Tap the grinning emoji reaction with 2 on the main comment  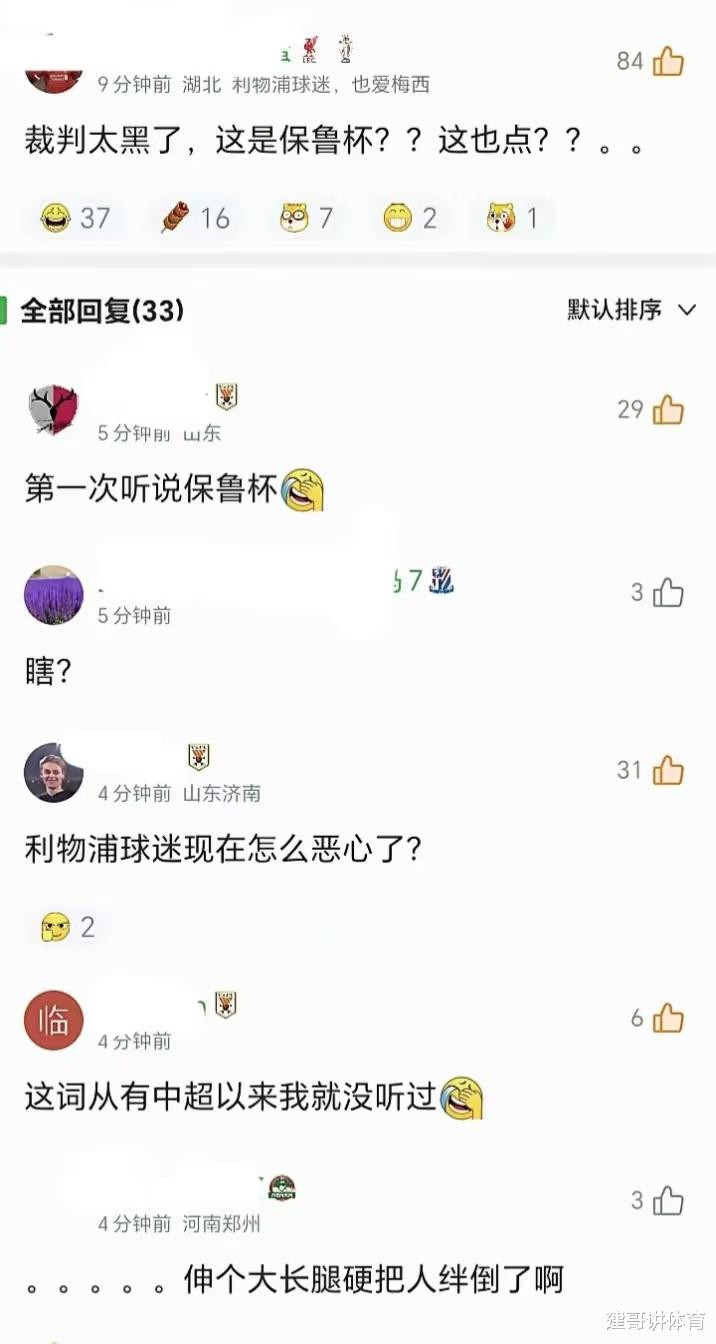pos(410,217)
